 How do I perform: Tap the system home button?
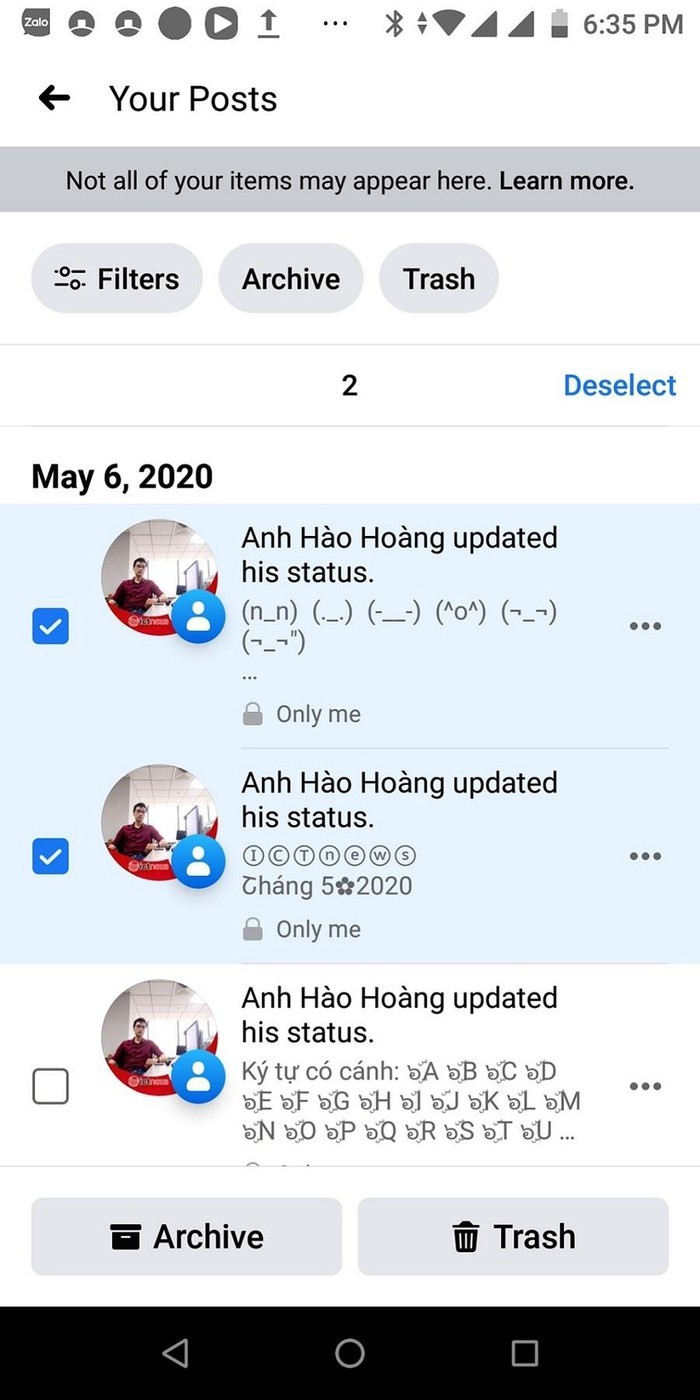tap(350, 1353)
